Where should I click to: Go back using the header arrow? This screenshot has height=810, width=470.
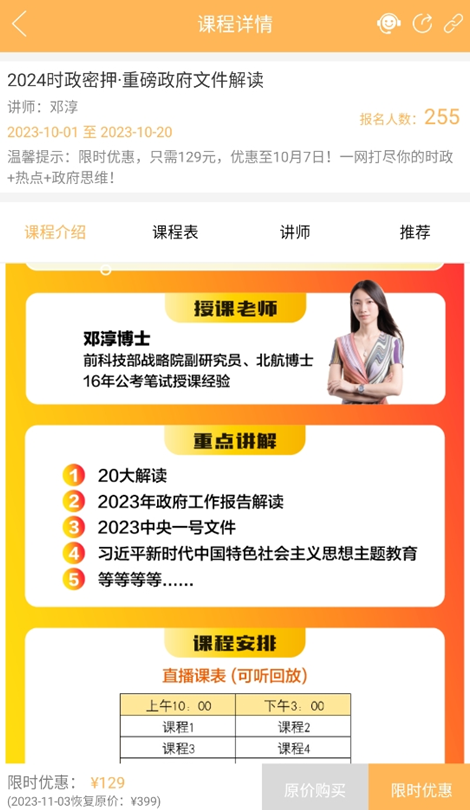(x=19, y=24)
